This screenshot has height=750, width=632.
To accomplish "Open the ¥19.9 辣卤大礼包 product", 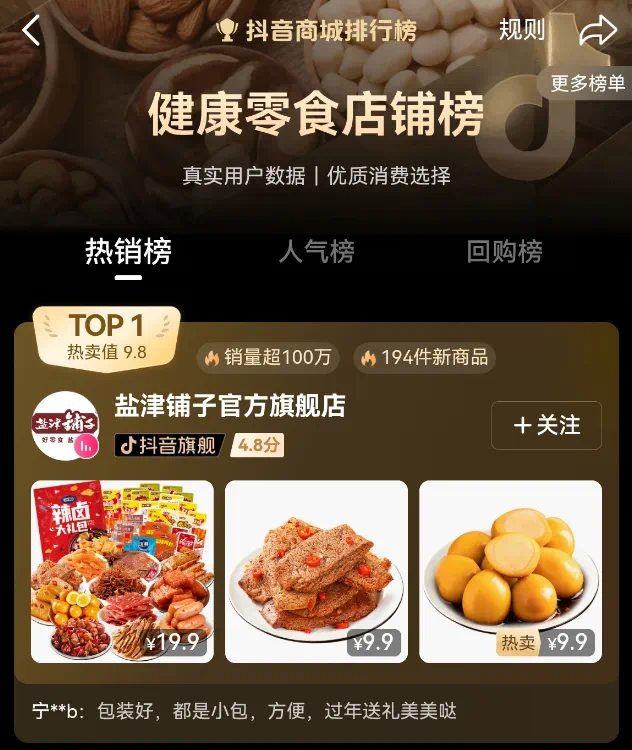I will [x=122, y=571].
